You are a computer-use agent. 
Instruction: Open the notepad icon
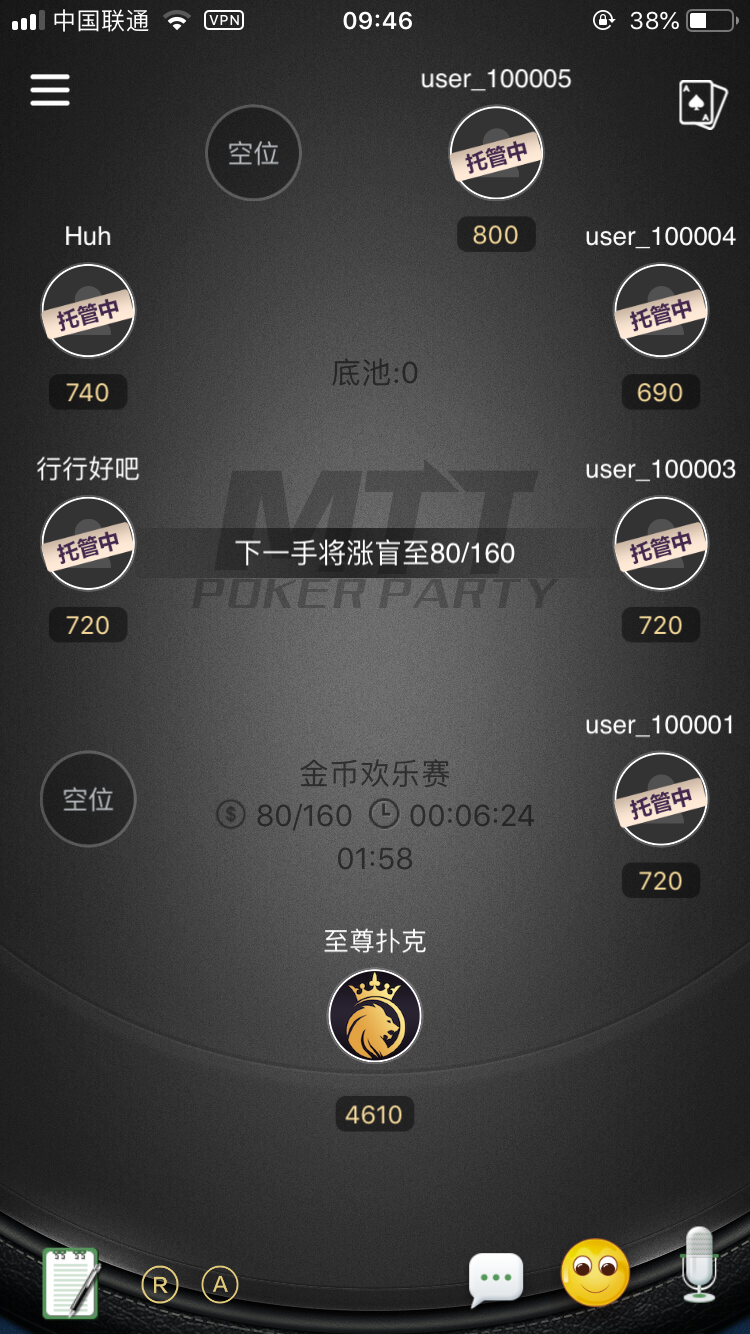71,1282
